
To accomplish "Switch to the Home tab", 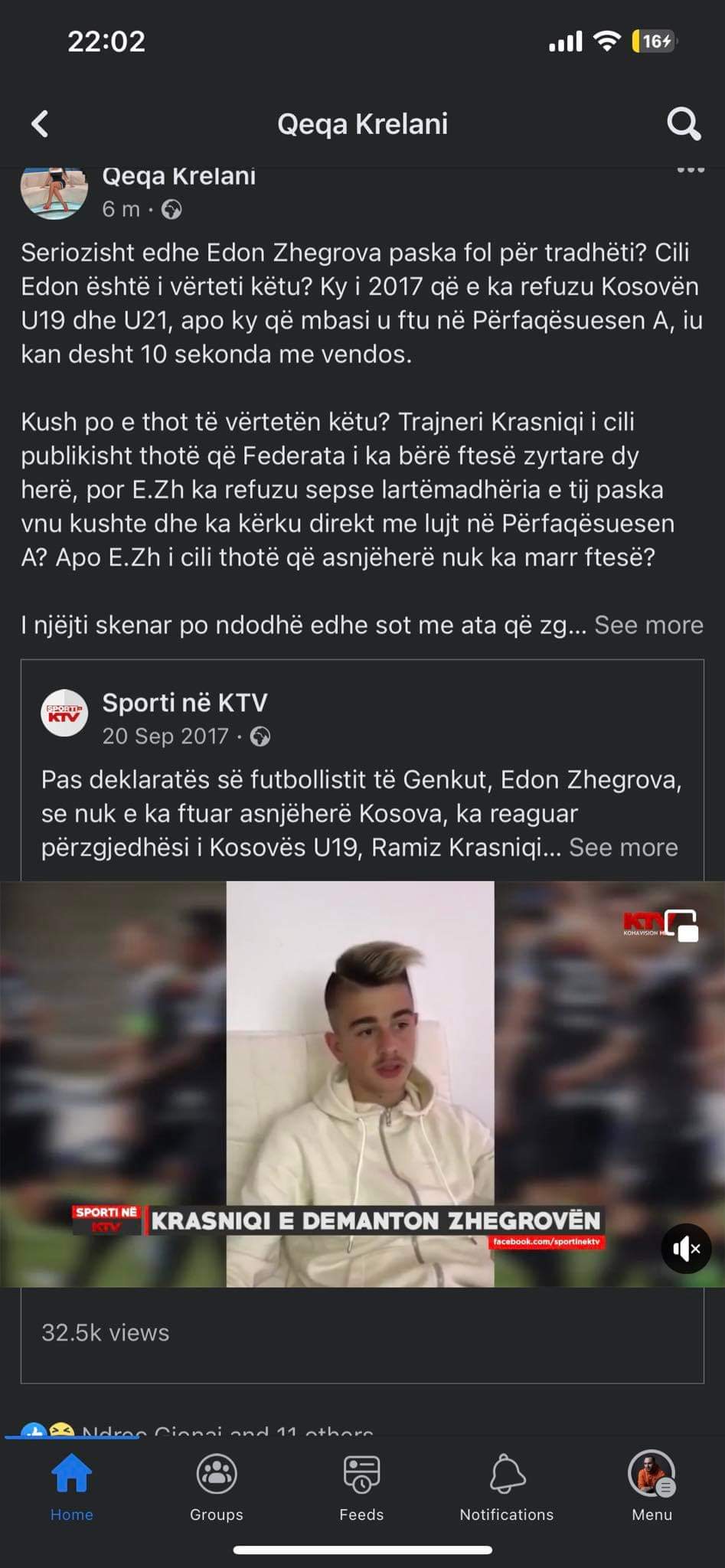I will (72, 1486).
